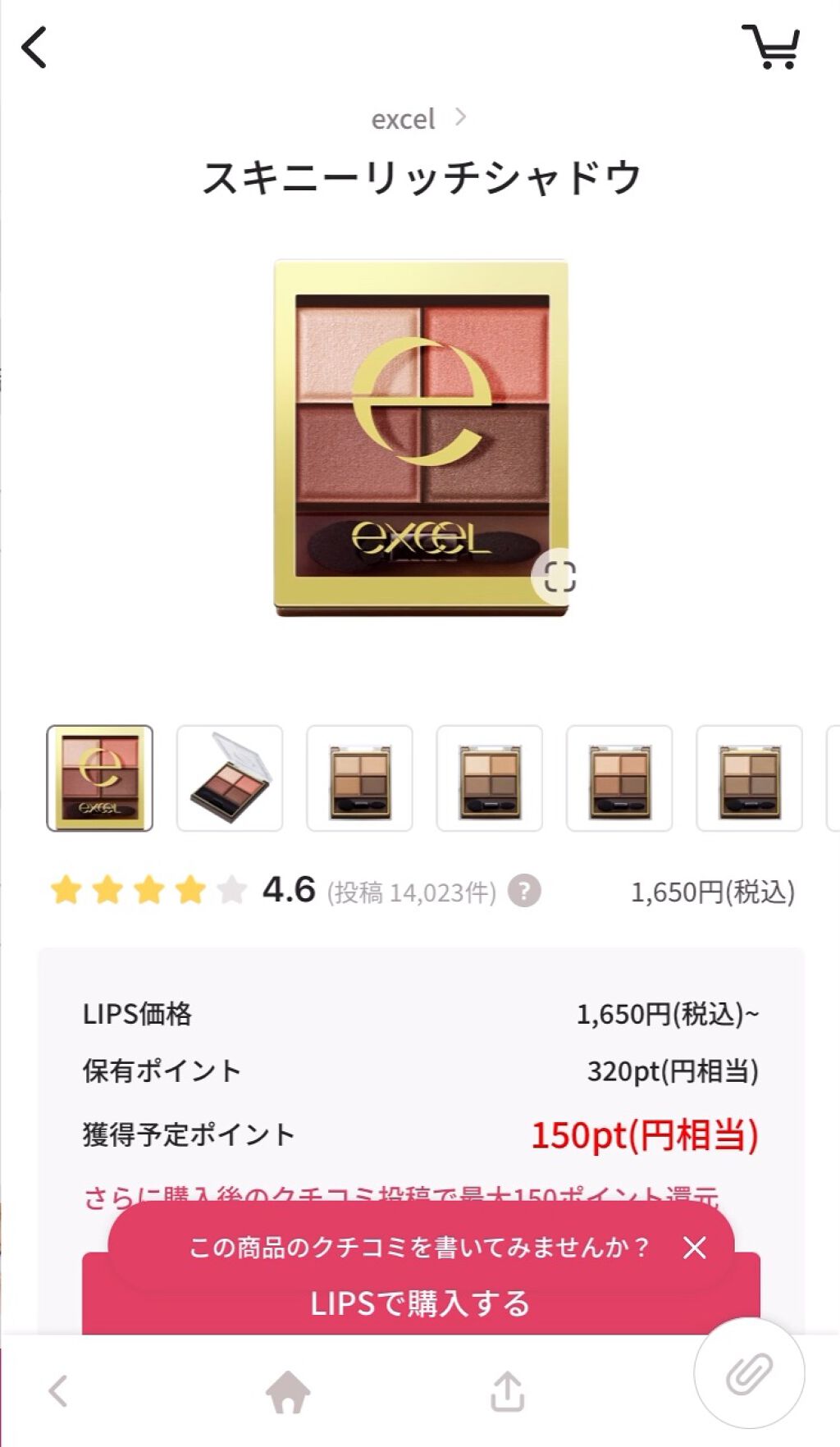The width and height of the screenshot is (840, 1447).
Task: Select the second product thumbnail showing open palette
Action: (x=231, y=778)
